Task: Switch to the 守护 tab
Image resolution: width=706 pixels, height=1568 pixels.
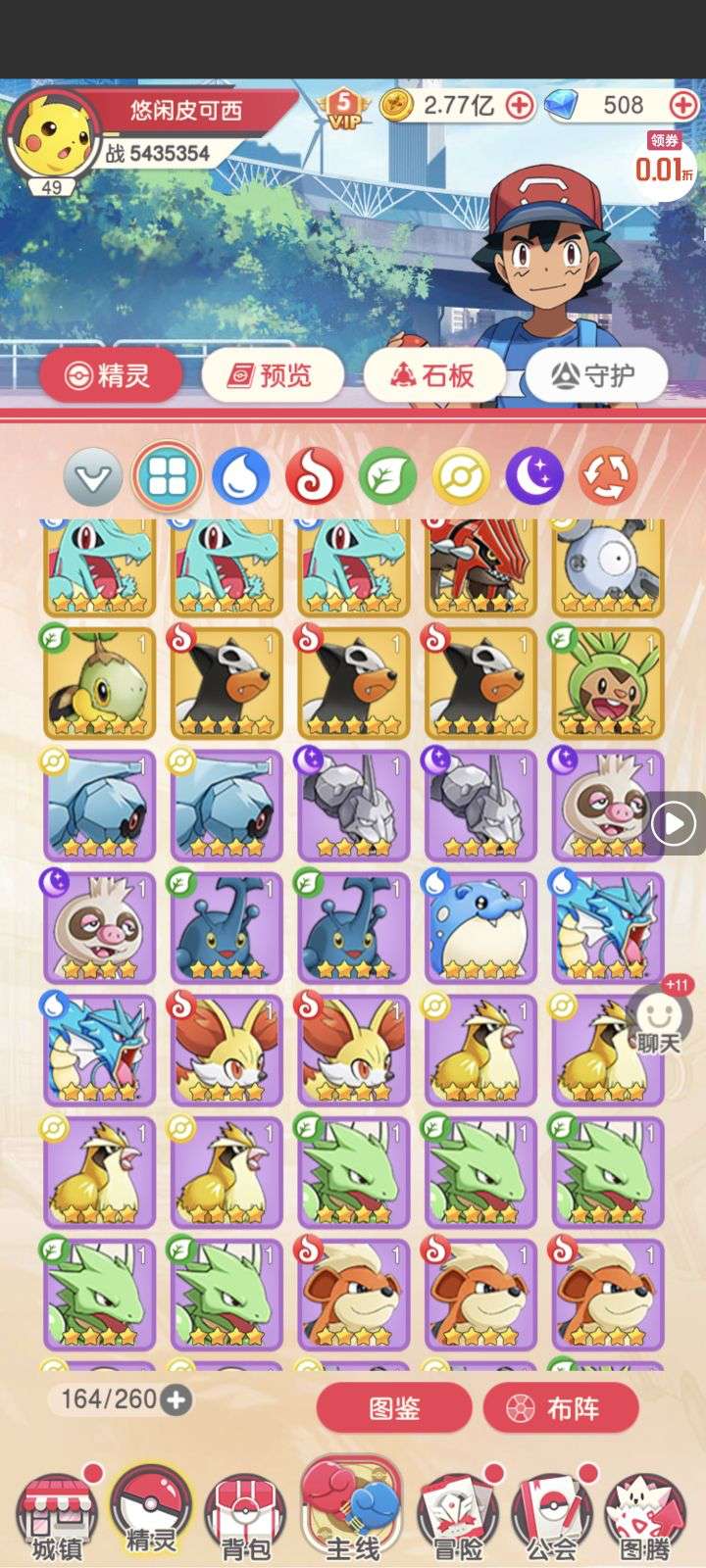Action: (596, 375)
